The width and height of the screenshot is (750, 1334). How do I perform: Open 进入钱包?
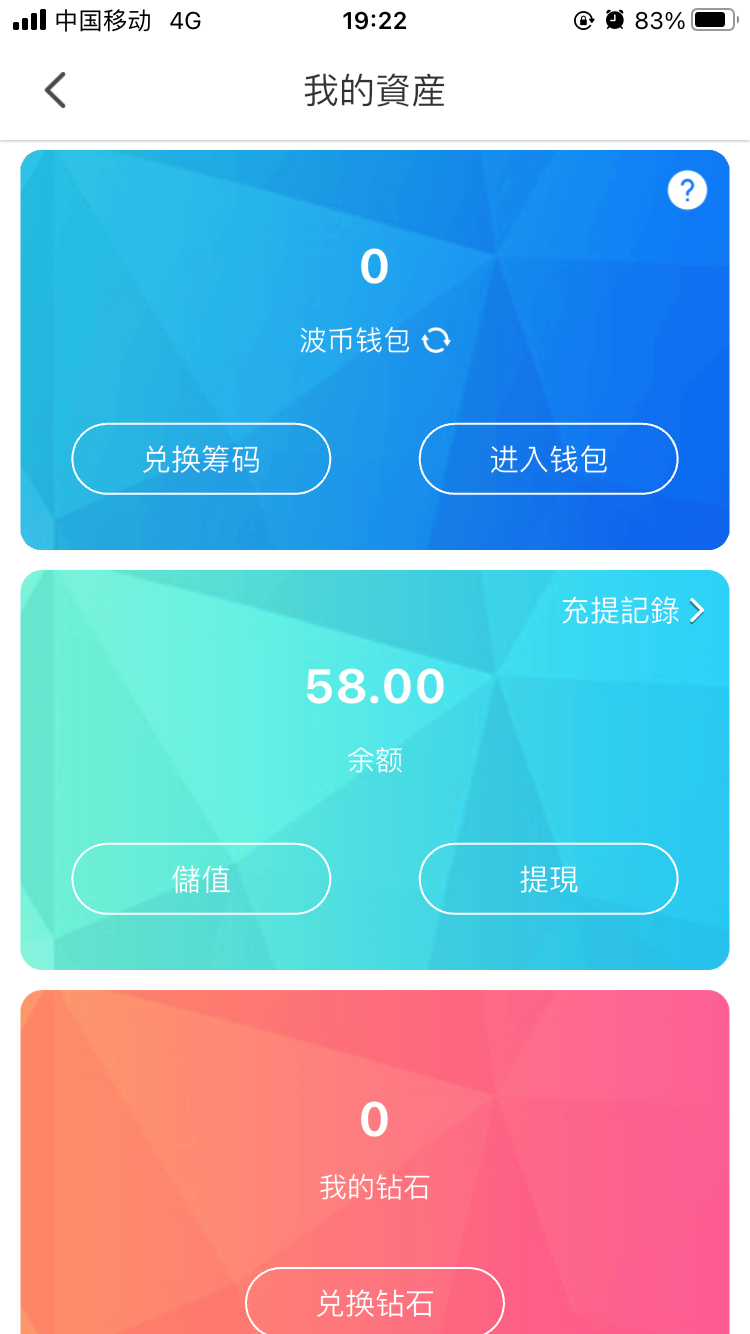coord(548,459)
